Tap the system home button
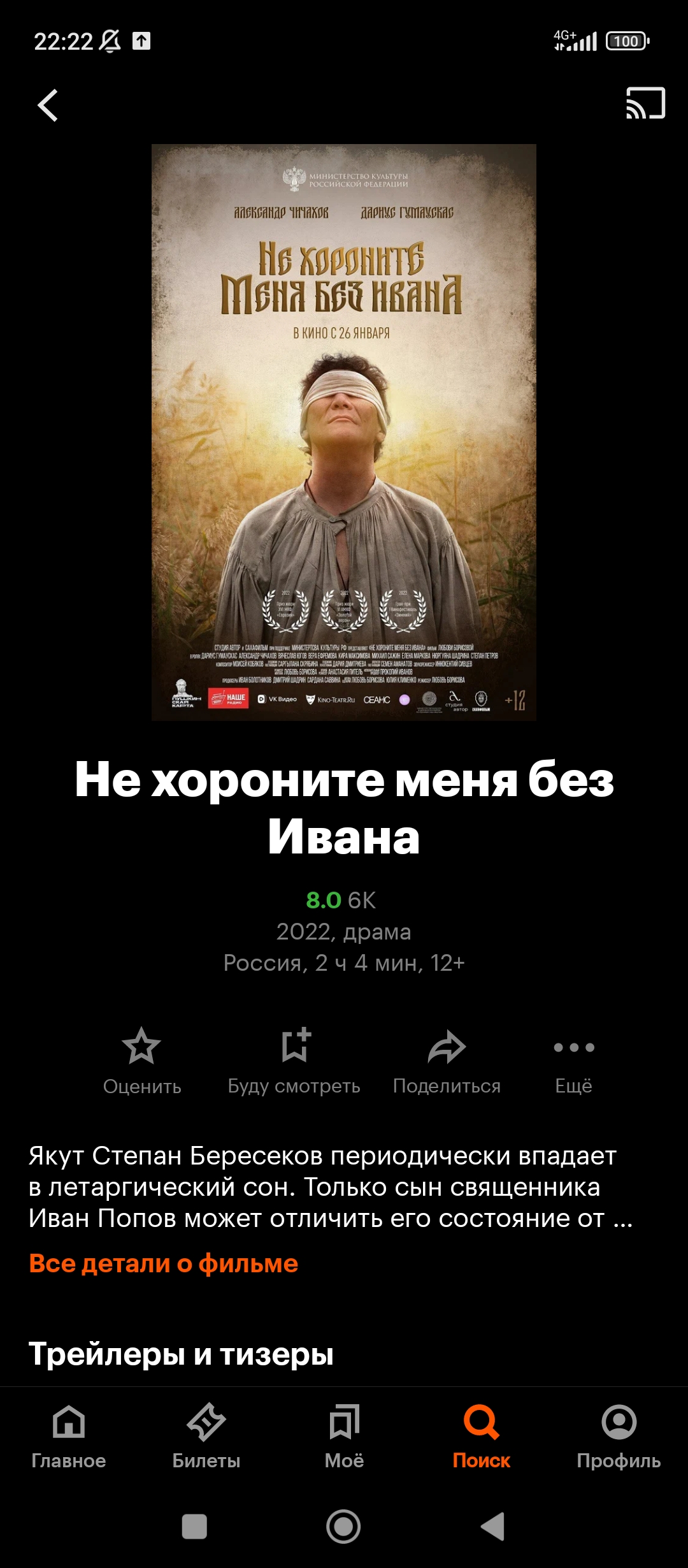This screenshot has width=688, height=1568. point(343,1527)
